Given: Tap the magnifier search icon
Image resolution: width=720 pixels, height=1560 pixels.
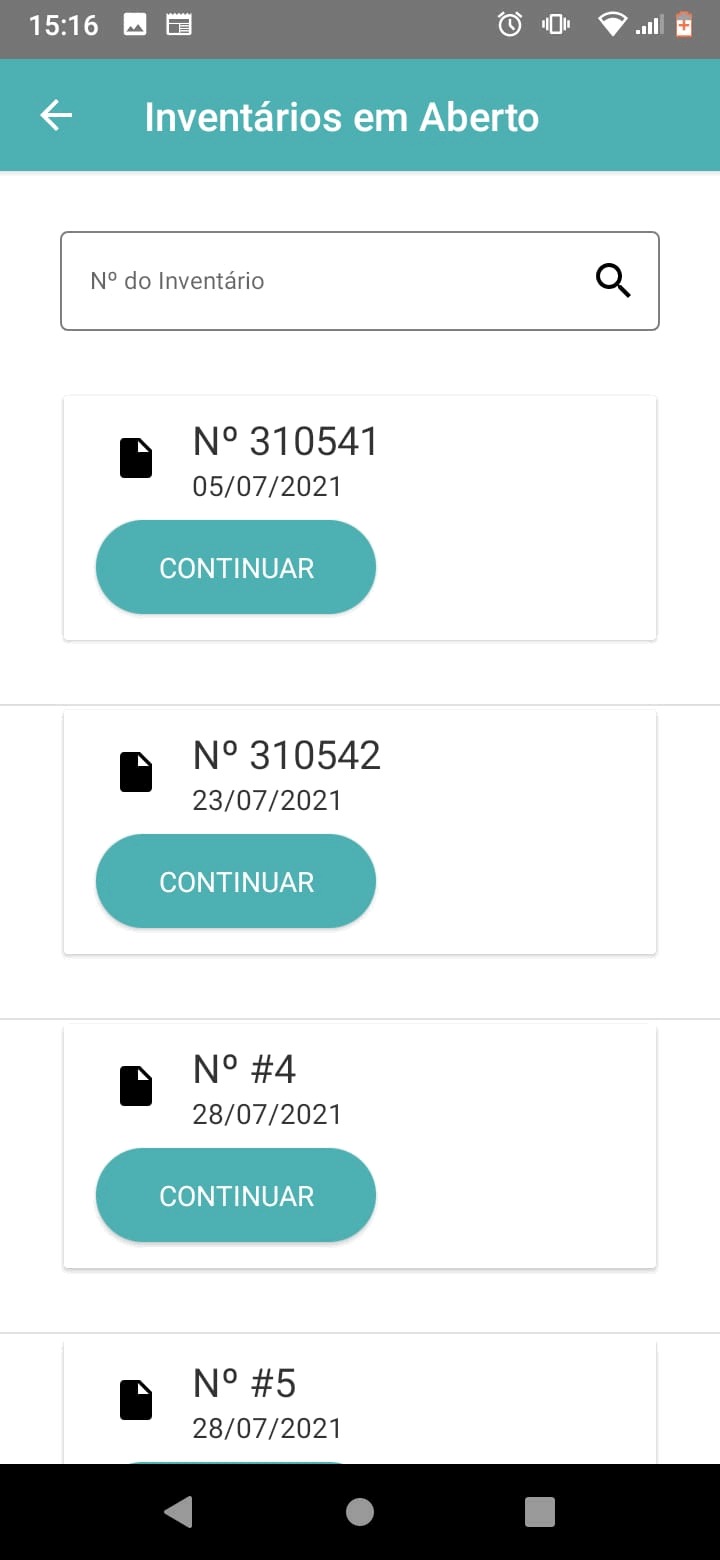Looking at the screenshot, I should 613,281.
